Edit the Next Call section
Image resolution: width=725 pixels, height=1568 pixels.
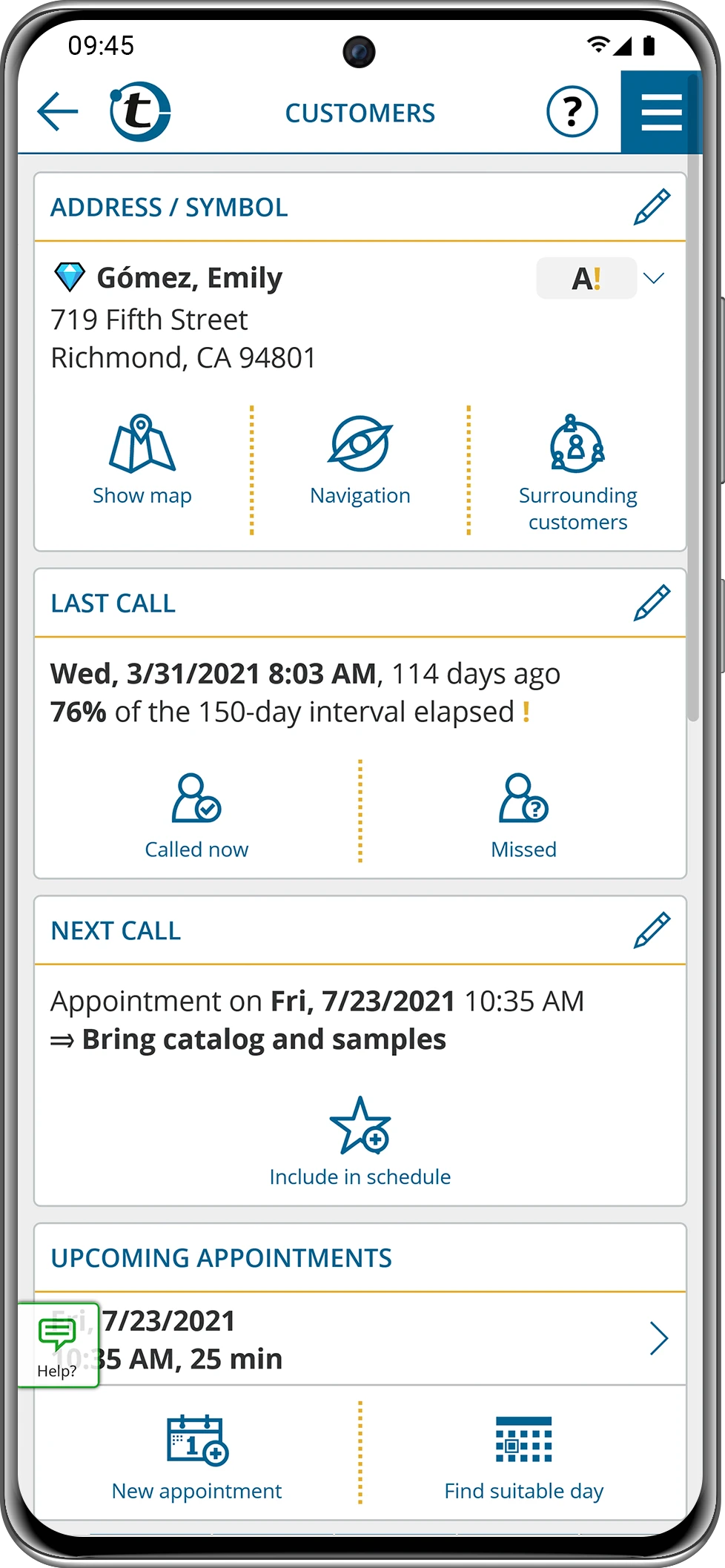652,930
